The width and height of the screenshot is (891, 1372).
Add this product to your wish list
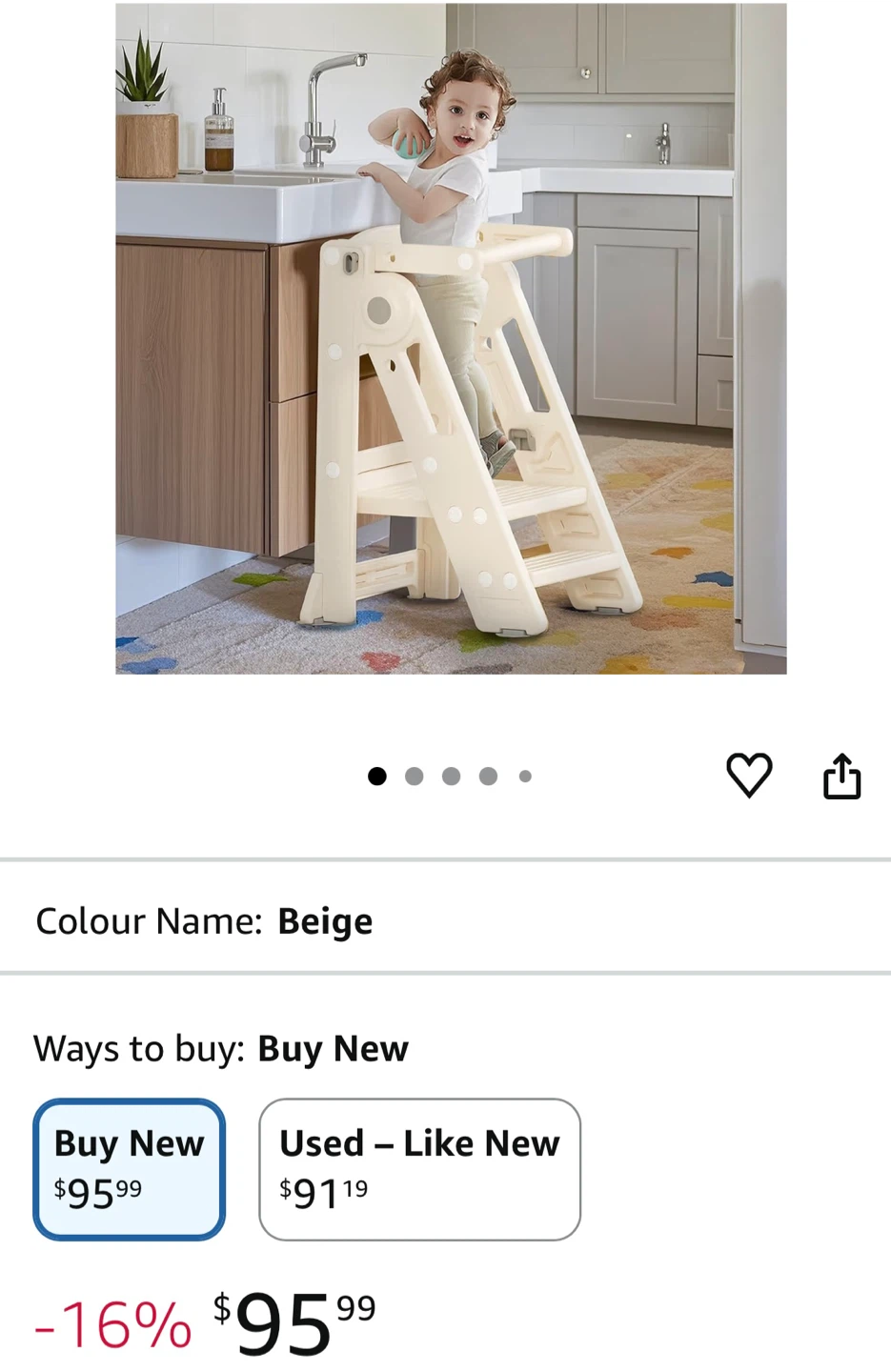749,775
